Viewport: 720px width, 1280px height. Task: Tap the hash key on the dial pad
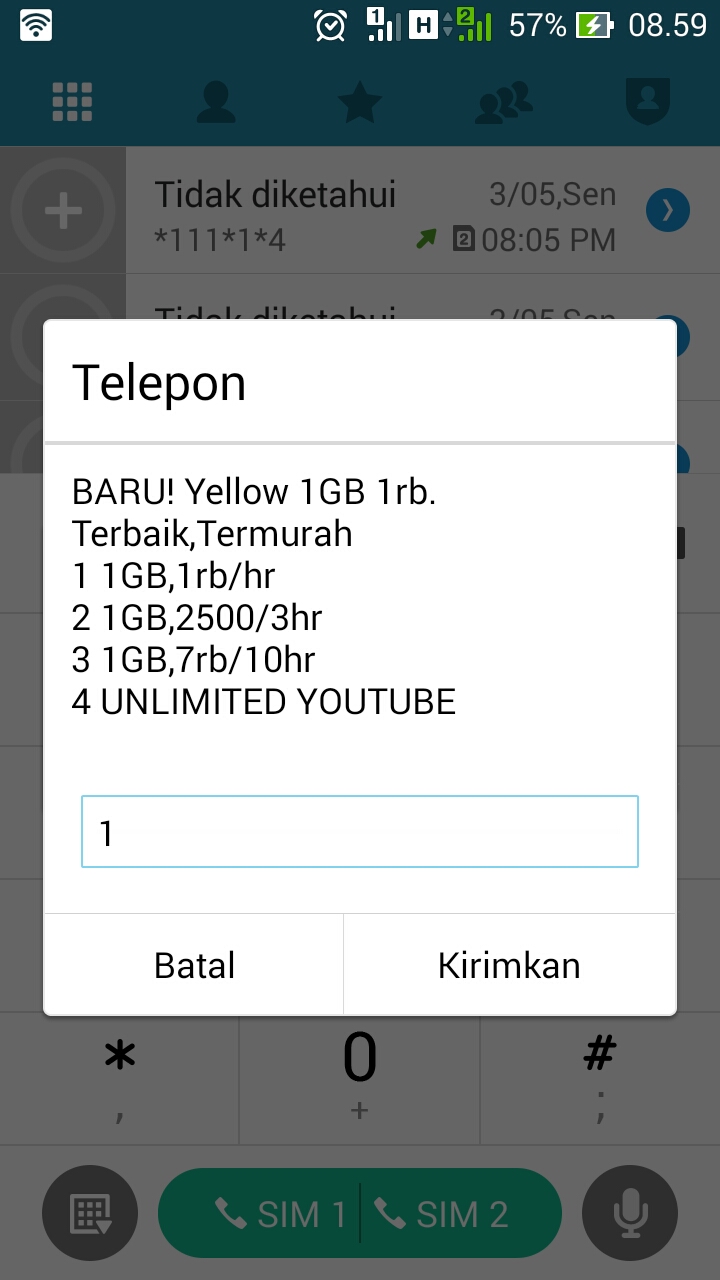point(600,1075)
